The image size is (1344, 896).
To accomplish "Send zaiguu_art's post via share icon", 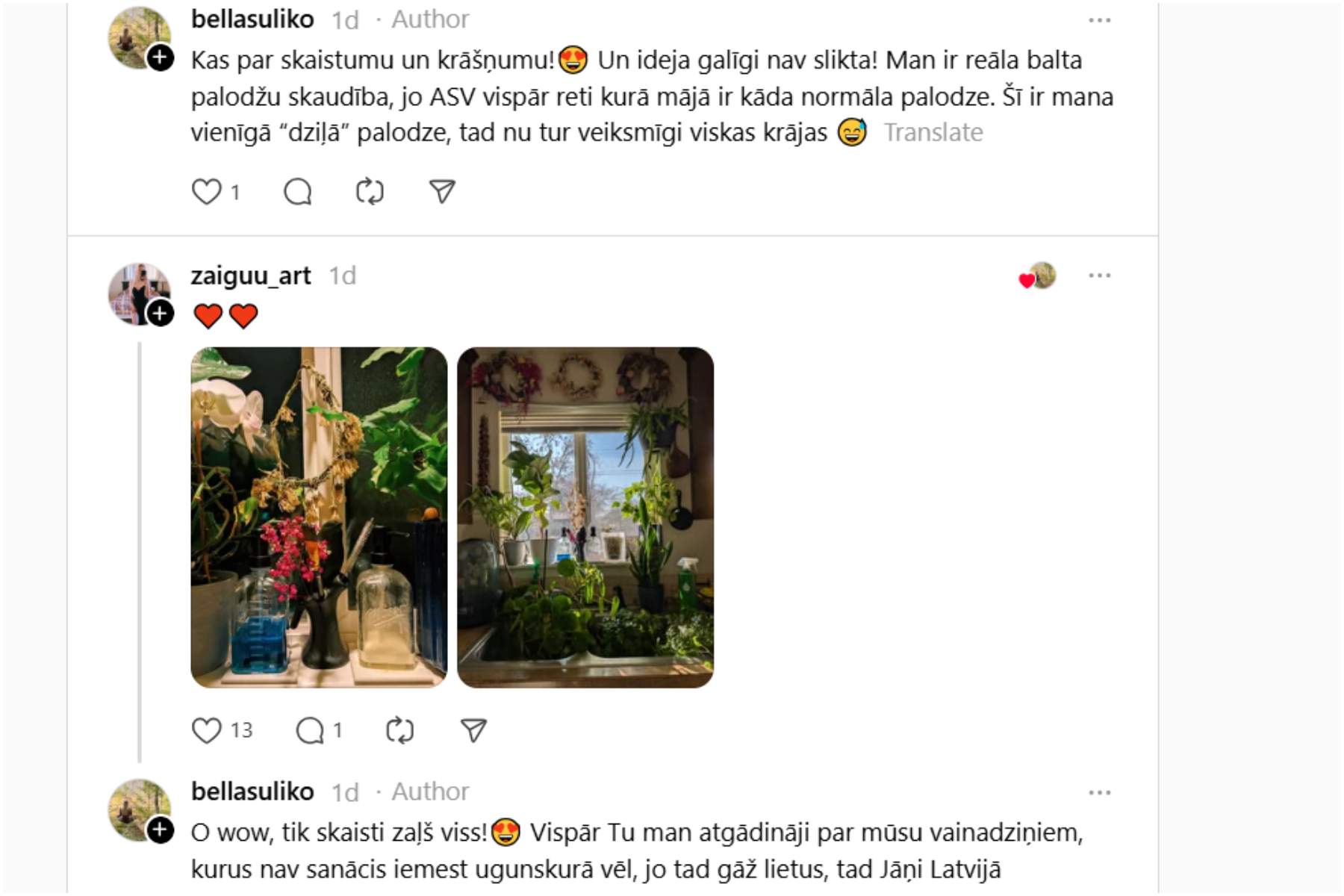I will tap(473, 730).
